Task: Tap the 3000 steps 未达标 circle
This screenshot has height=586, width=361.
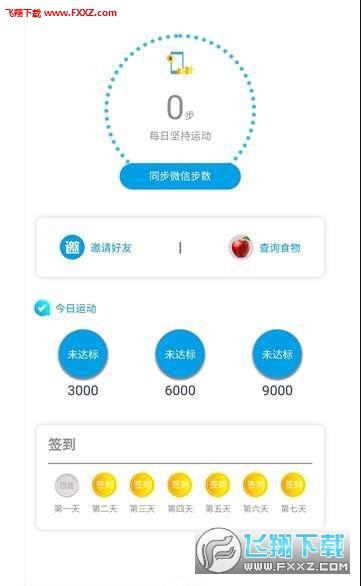Action: click(x=83, y=354)
